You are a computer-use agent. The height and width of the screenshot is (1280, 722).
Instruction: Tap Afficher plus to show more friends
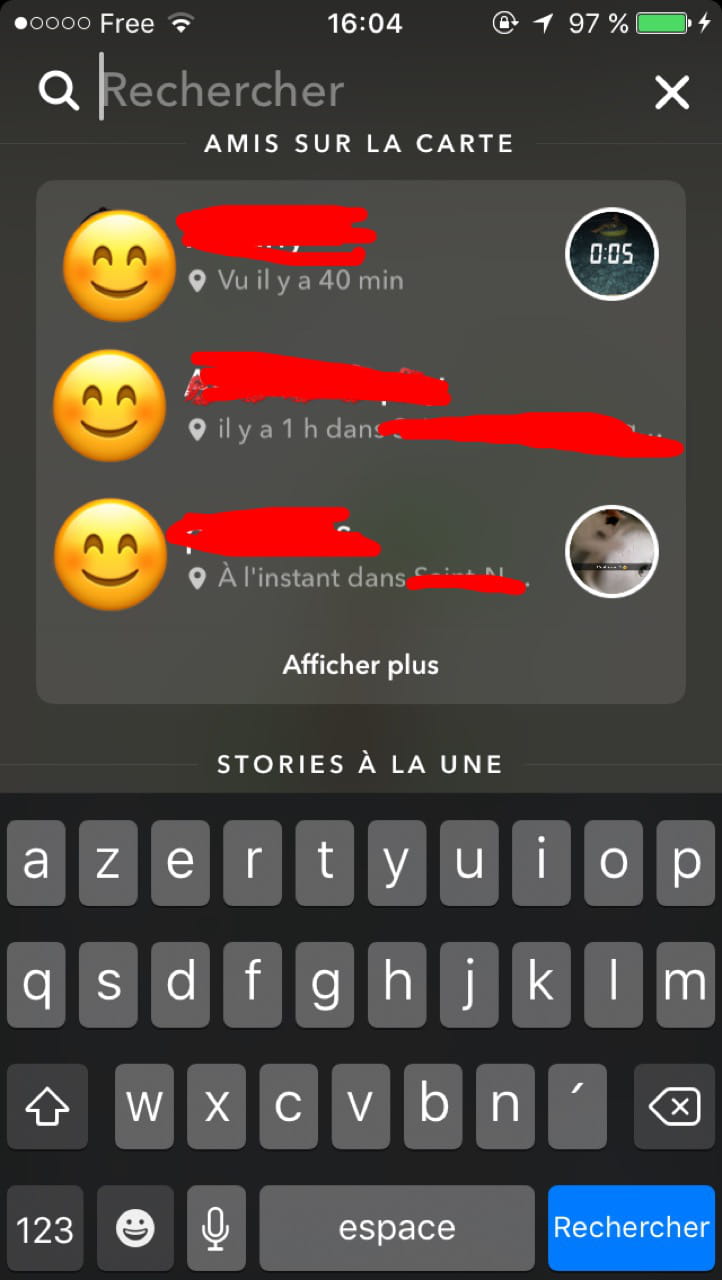coord(361,665)
